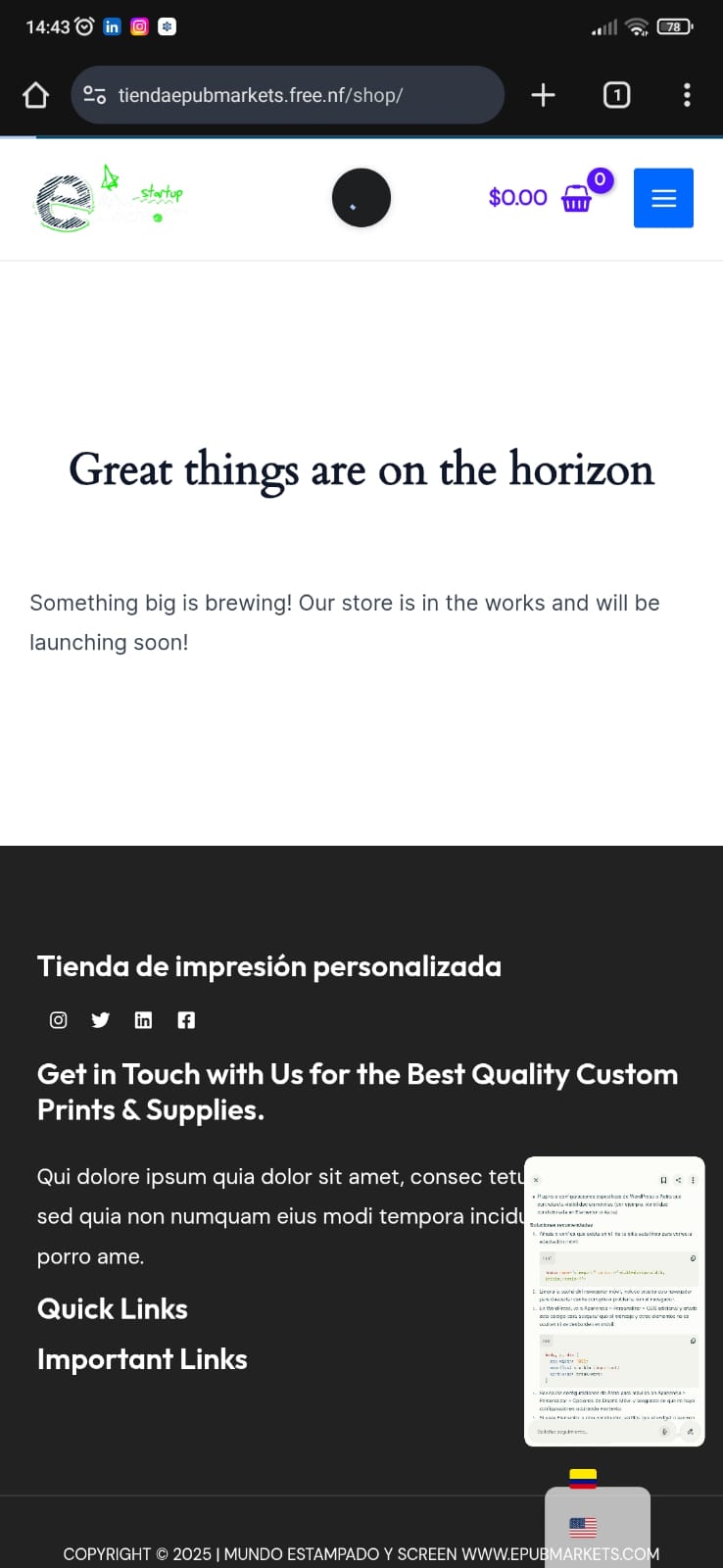This screenshot has height=1568, width=723.
Task: Open the Twitter social link
Action: (x=101, y=1020)
